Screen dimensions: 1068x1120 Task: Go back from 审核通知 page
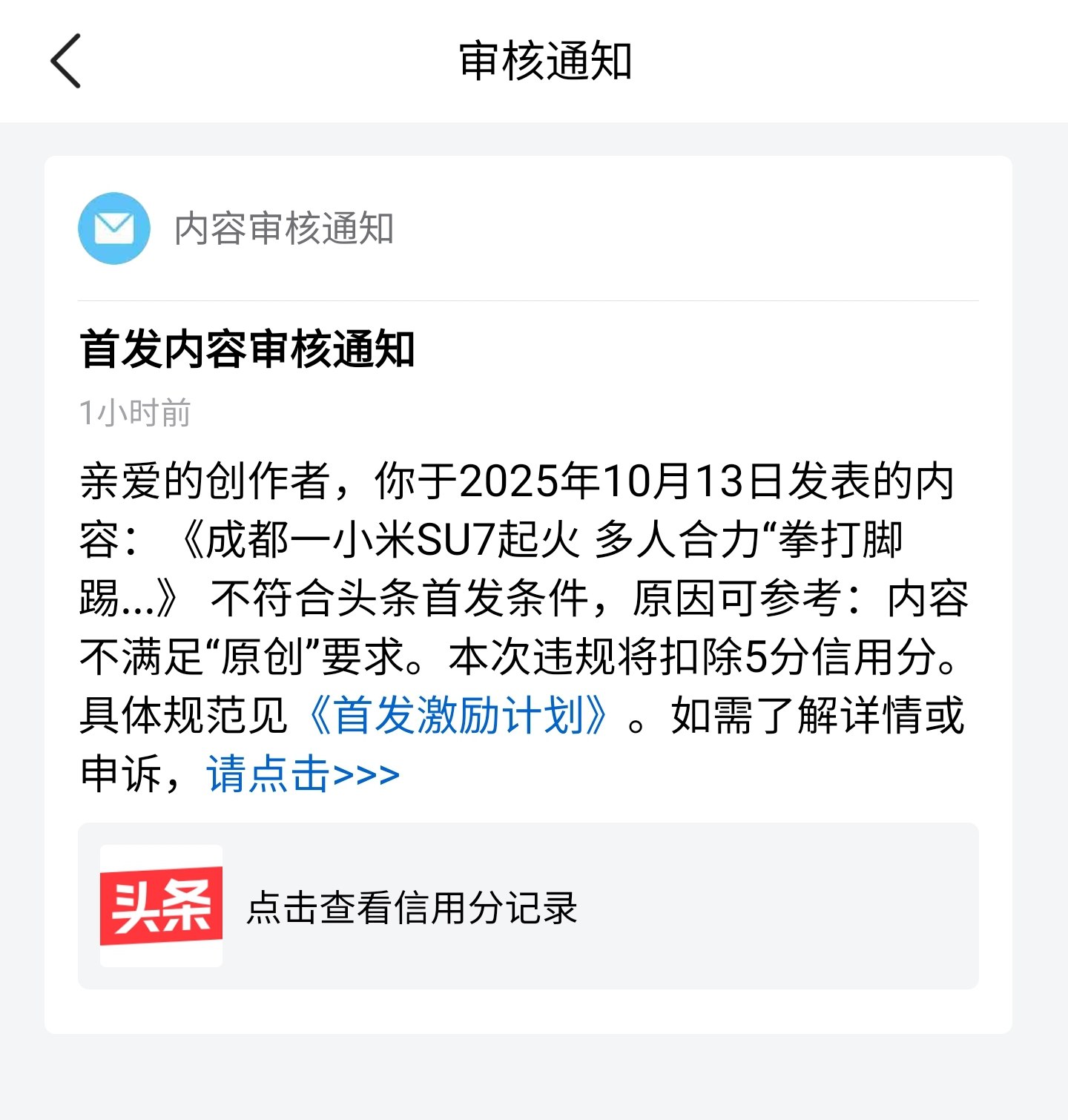[x=65, y=61]
